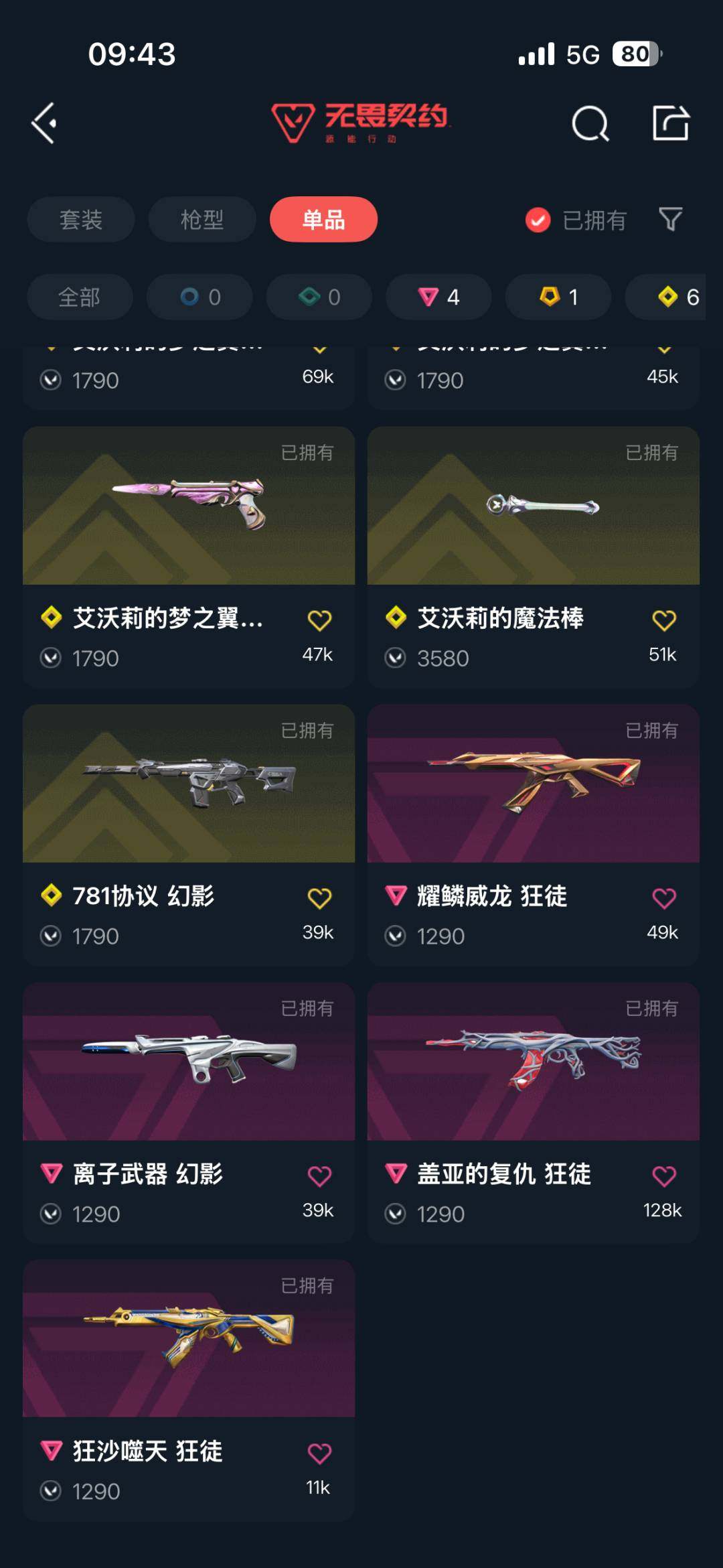Image resolution: width=723 pixels, height=1568 pixels.
Task: Open the filter options icon
Action: (x=672, y=219)
